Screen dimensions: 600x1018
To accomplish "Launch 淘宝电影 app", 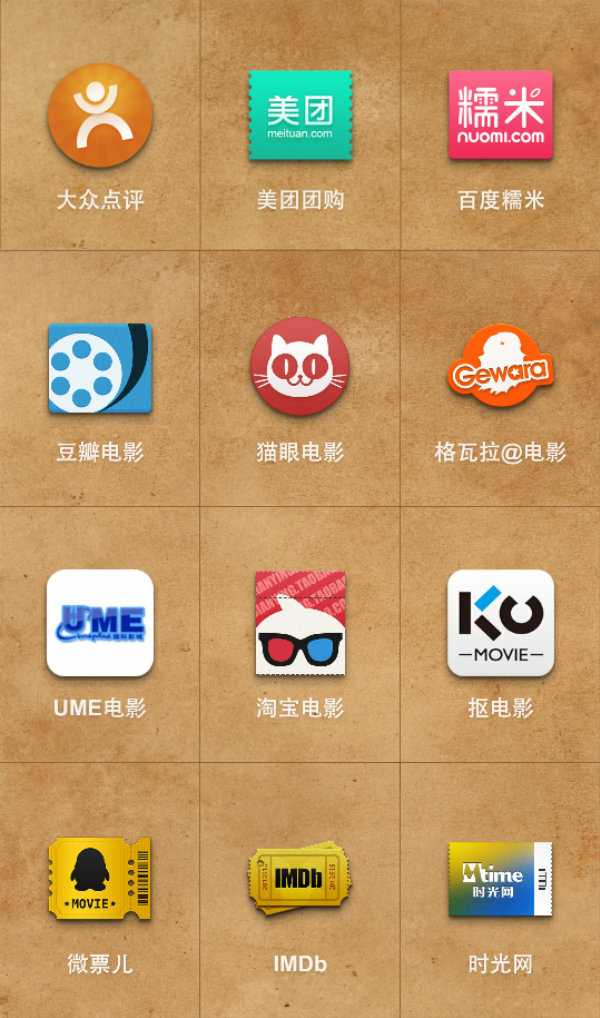I will (300, 623).
